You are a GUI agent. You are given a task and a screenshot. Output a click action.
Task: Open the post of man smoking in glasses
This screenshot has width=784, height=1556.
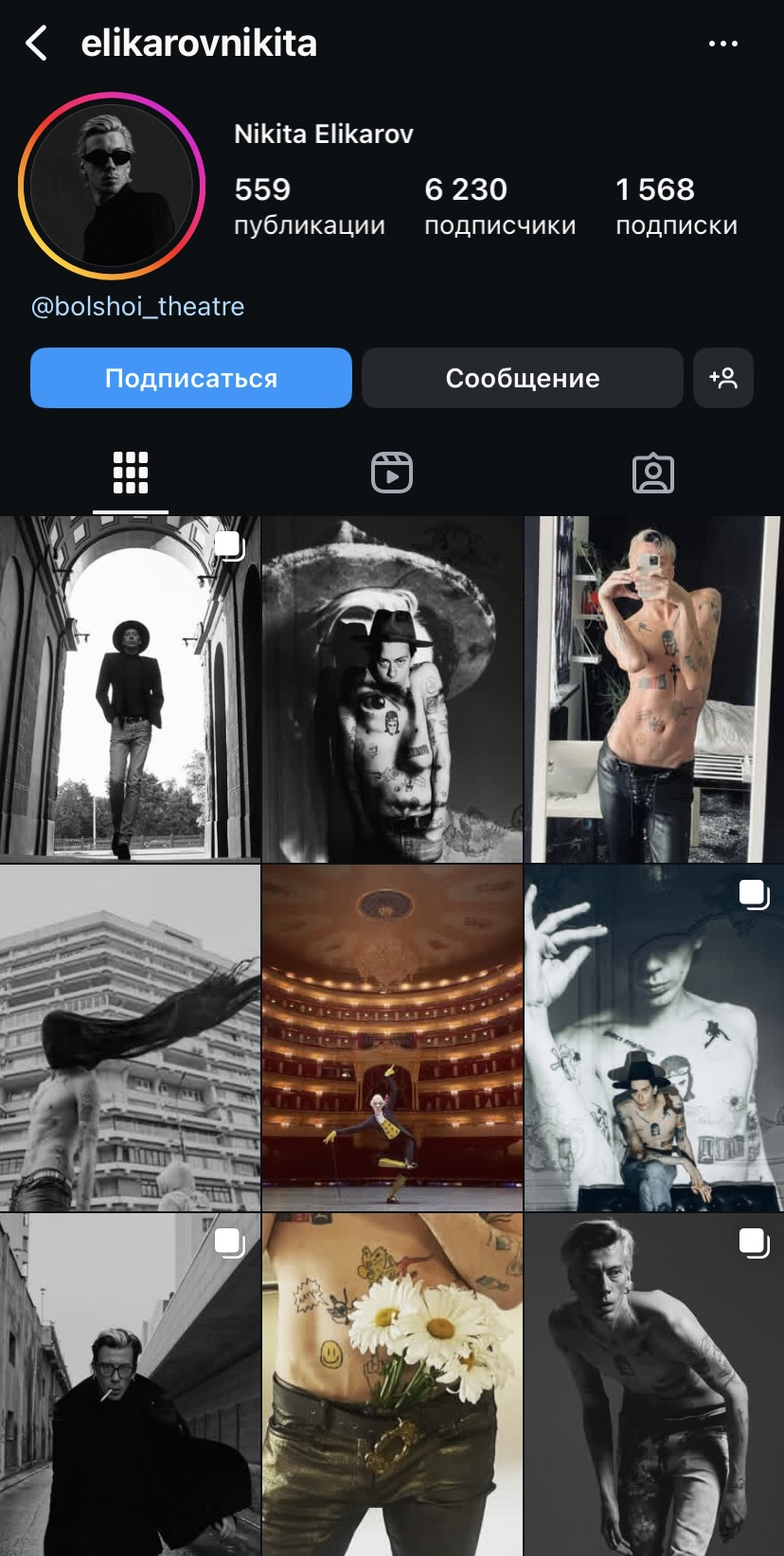coord(130,1385)
